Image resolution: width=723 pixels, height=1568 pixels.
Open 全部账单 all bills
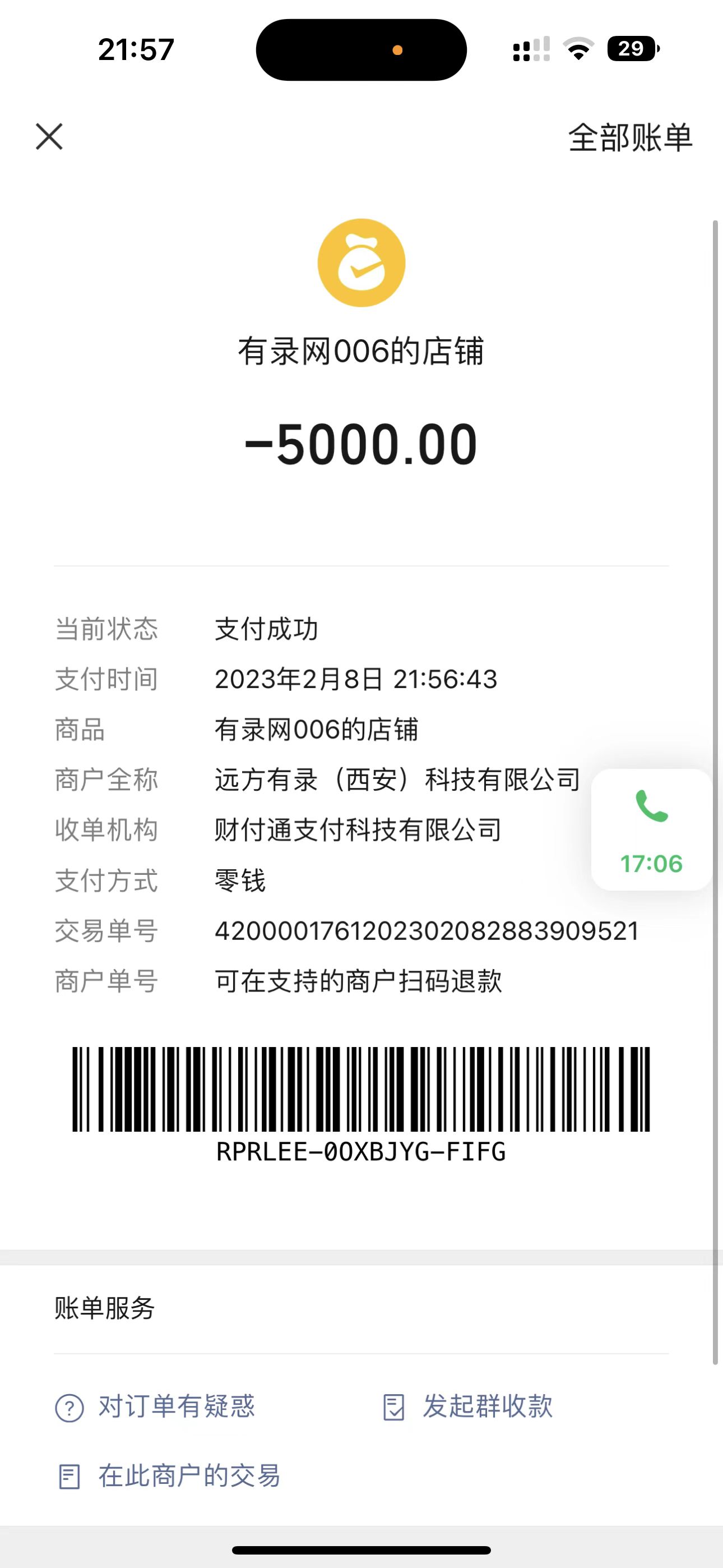630,137
